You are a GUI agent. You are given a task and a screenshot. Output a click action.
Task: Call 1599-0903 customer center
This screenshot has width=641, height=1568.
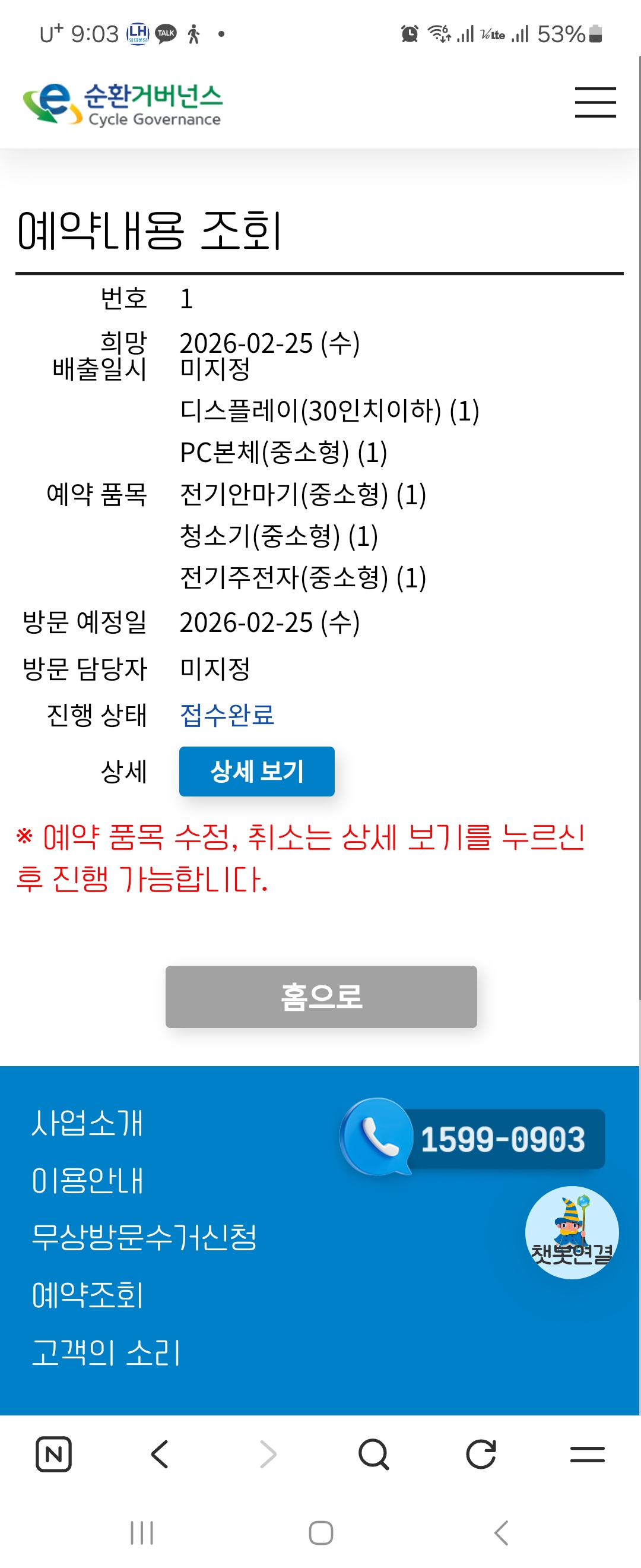pos(473,1138)
